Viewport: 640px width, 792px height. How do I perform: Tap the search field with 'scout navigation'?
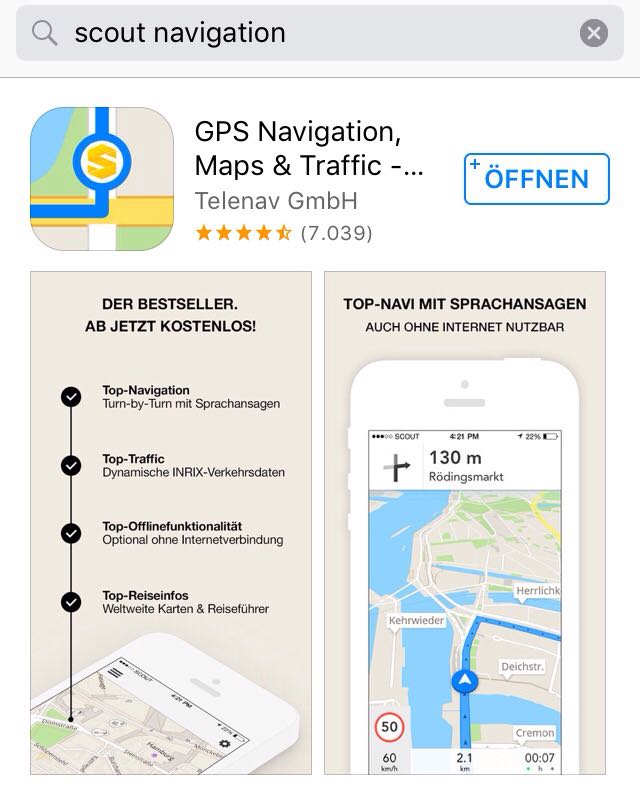pyautogui.click(x=300, y=33)
